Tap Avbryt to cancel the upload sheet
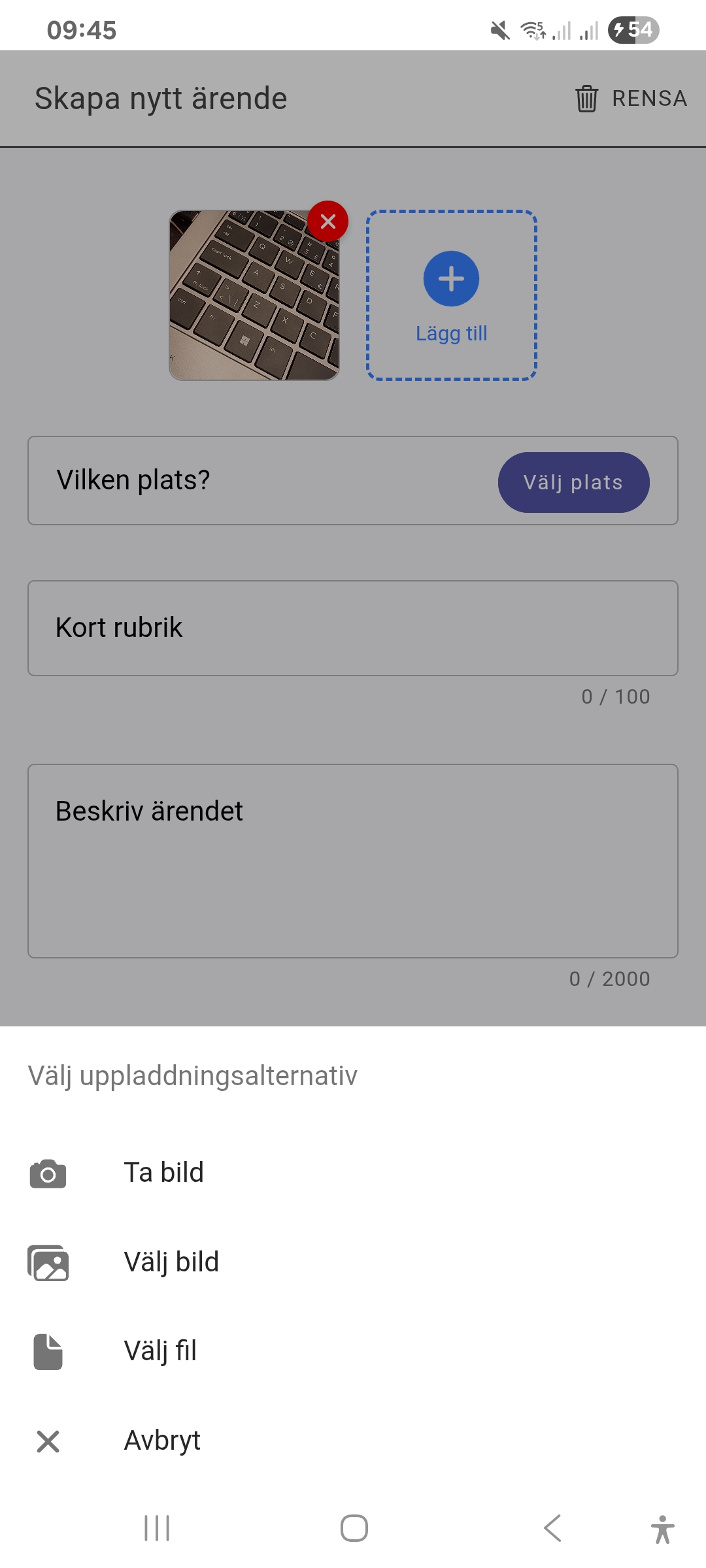The width and height of the screenshot is (706, 1568). 162,1441
